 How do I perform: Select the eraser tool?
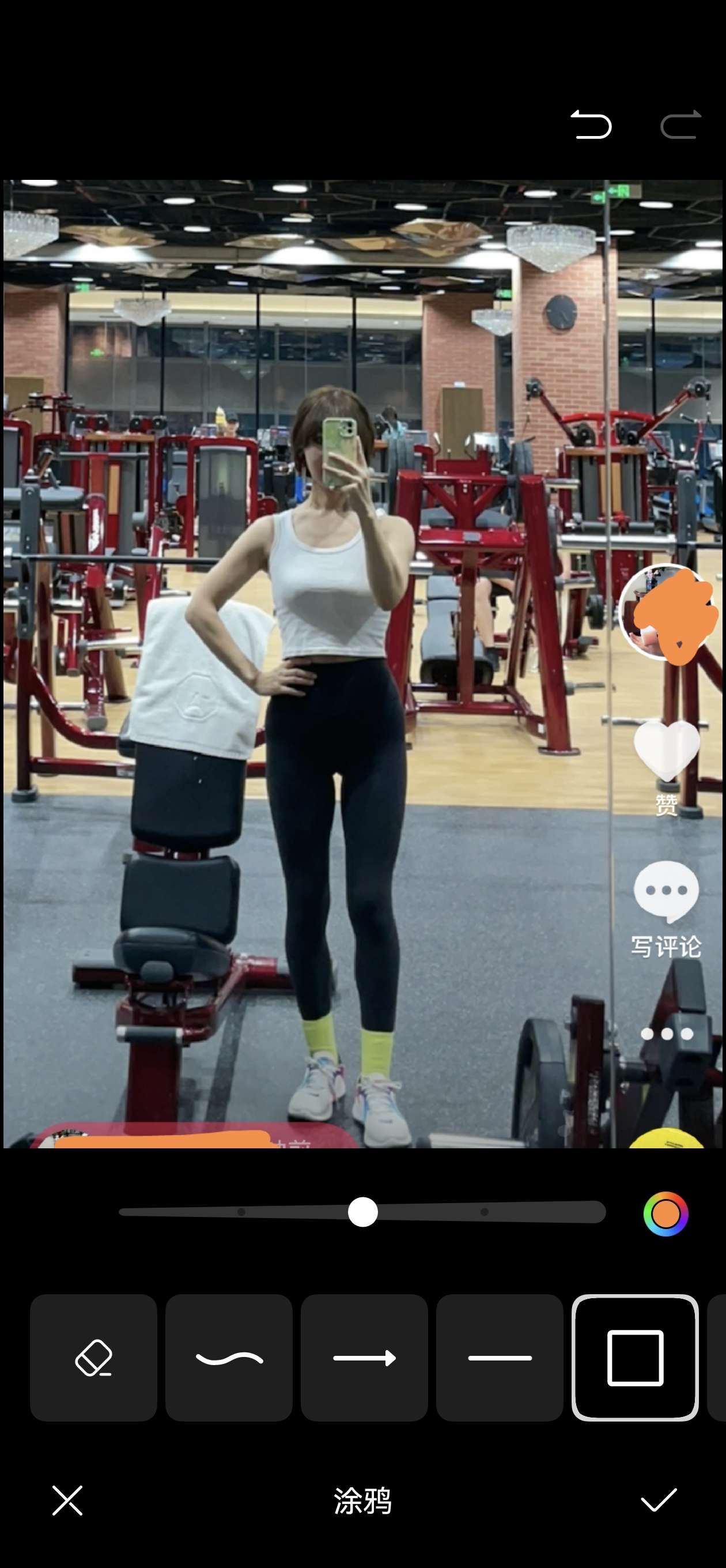point(93,1358)
